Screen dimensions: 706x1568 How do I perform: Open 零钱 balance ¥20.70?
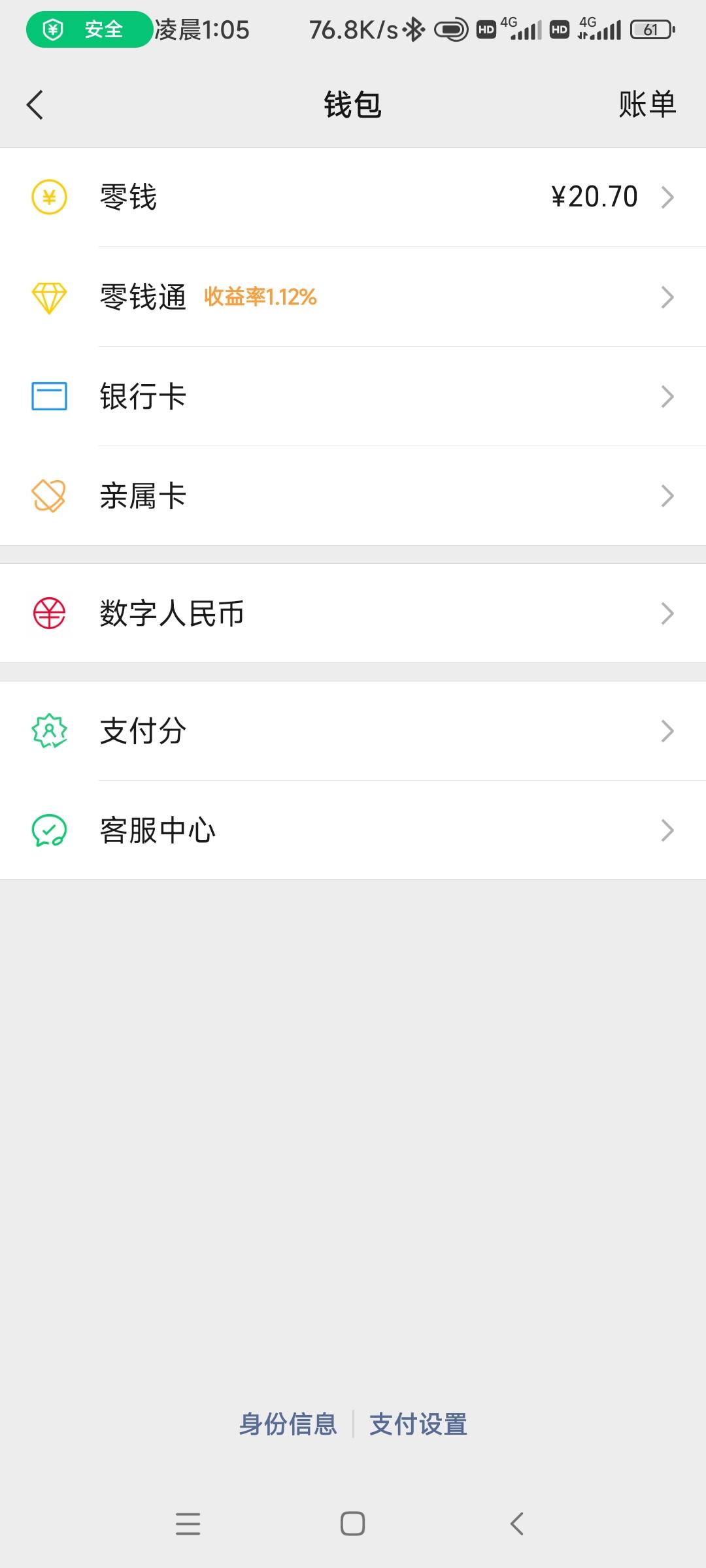[x=353, y=197]
